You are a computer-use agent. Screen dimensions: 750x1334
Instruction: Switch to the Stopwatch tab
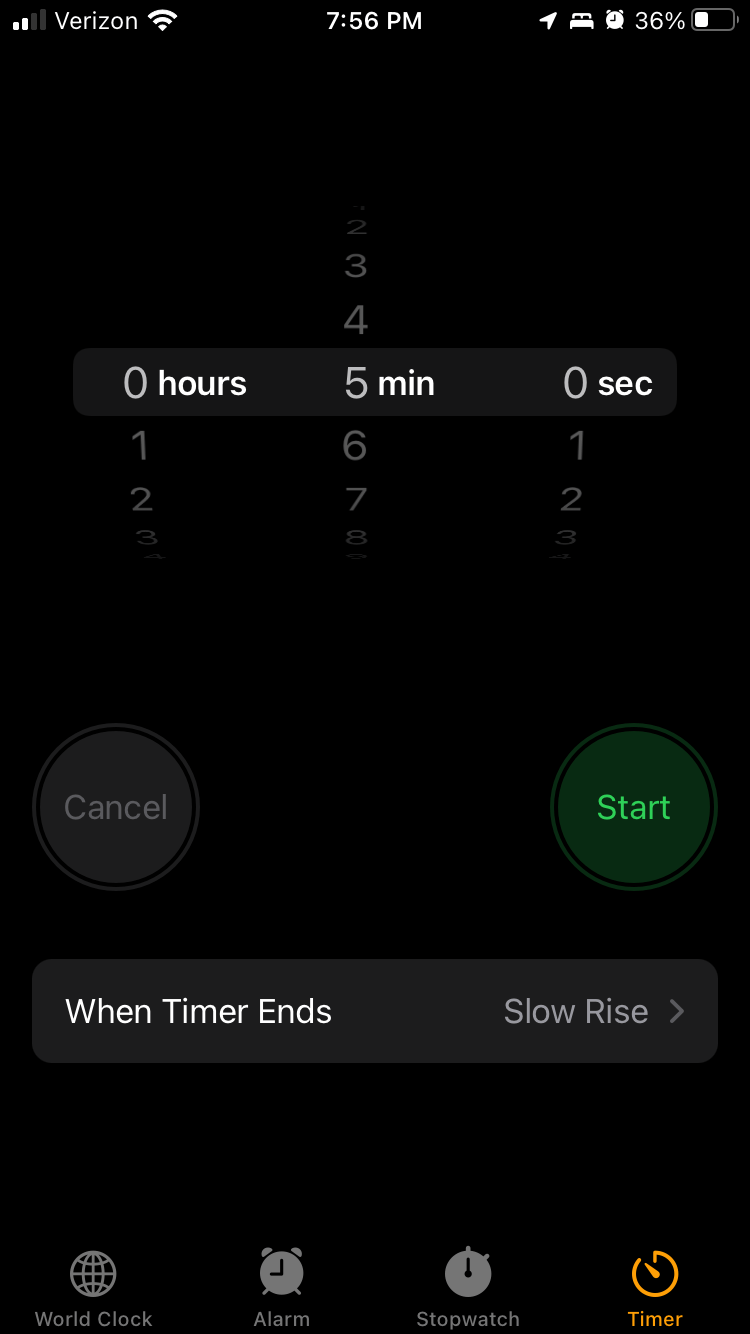[468, 1289]
